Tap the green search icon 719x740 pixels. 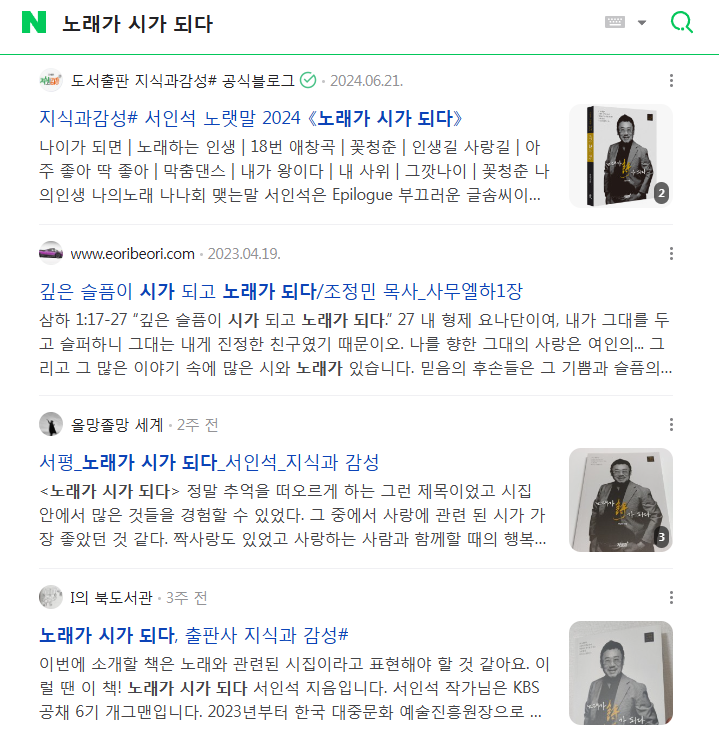pos(681,23)
